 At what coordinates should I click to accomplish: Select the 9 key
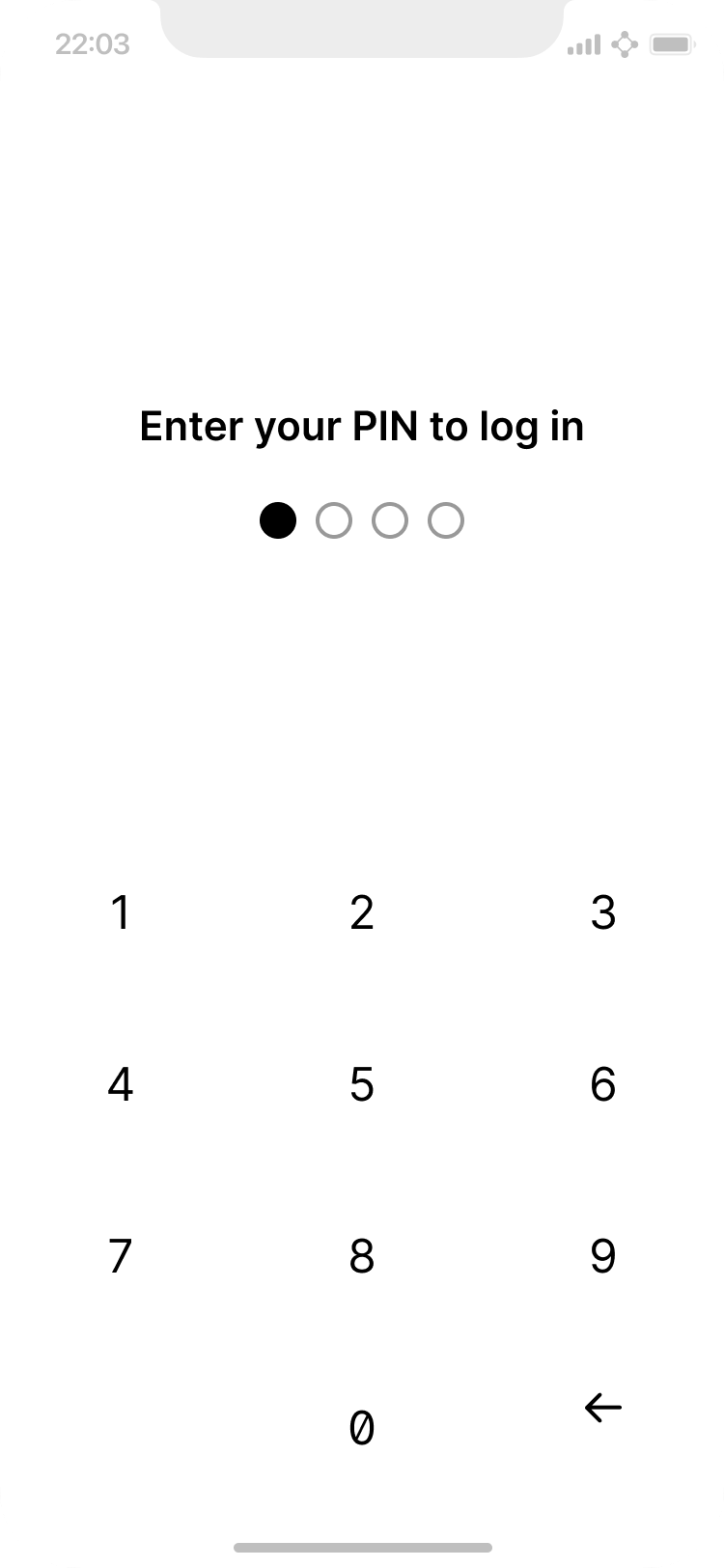pyautogui.click(x=603, y=1257)
